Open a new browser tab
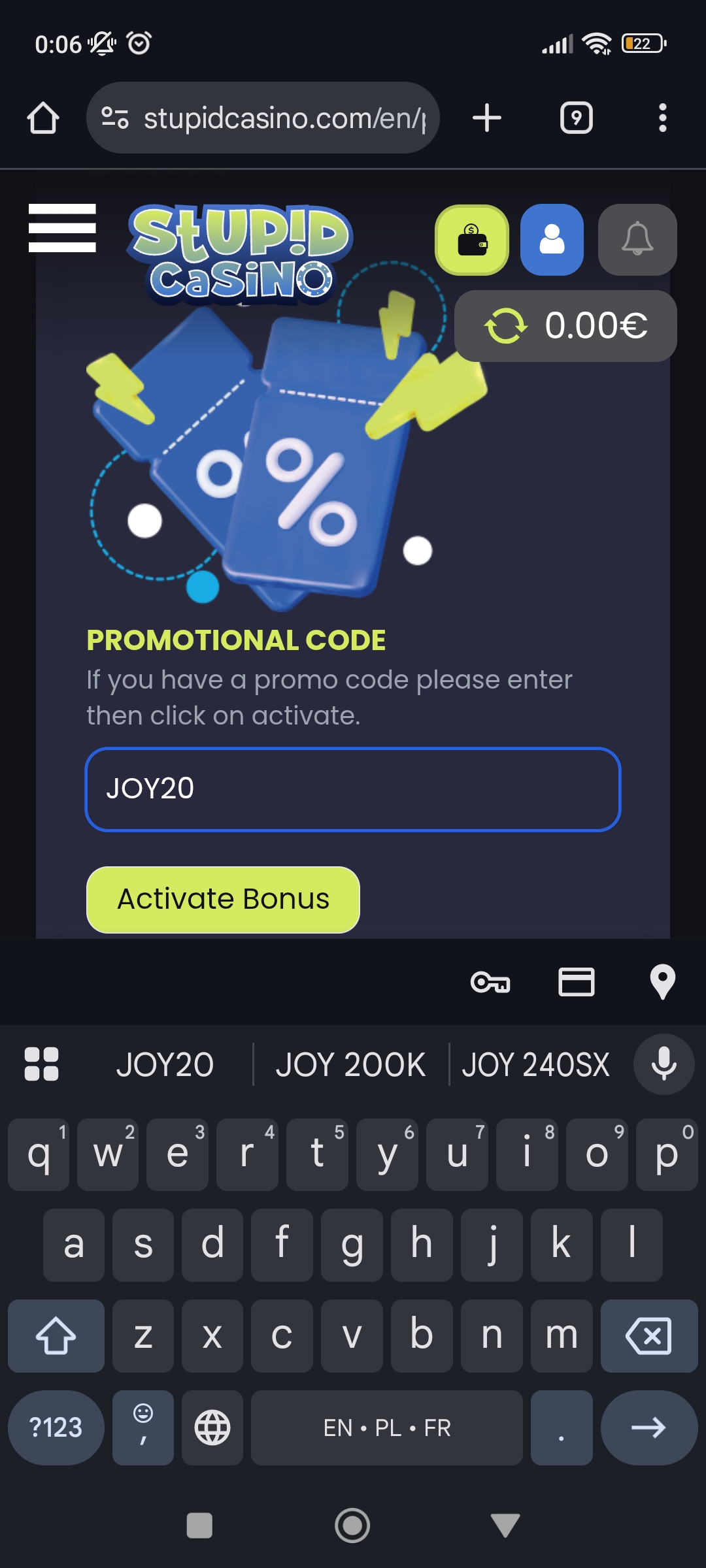The image size is (706, 1568). pyautogui.click(x=487, y=118)
